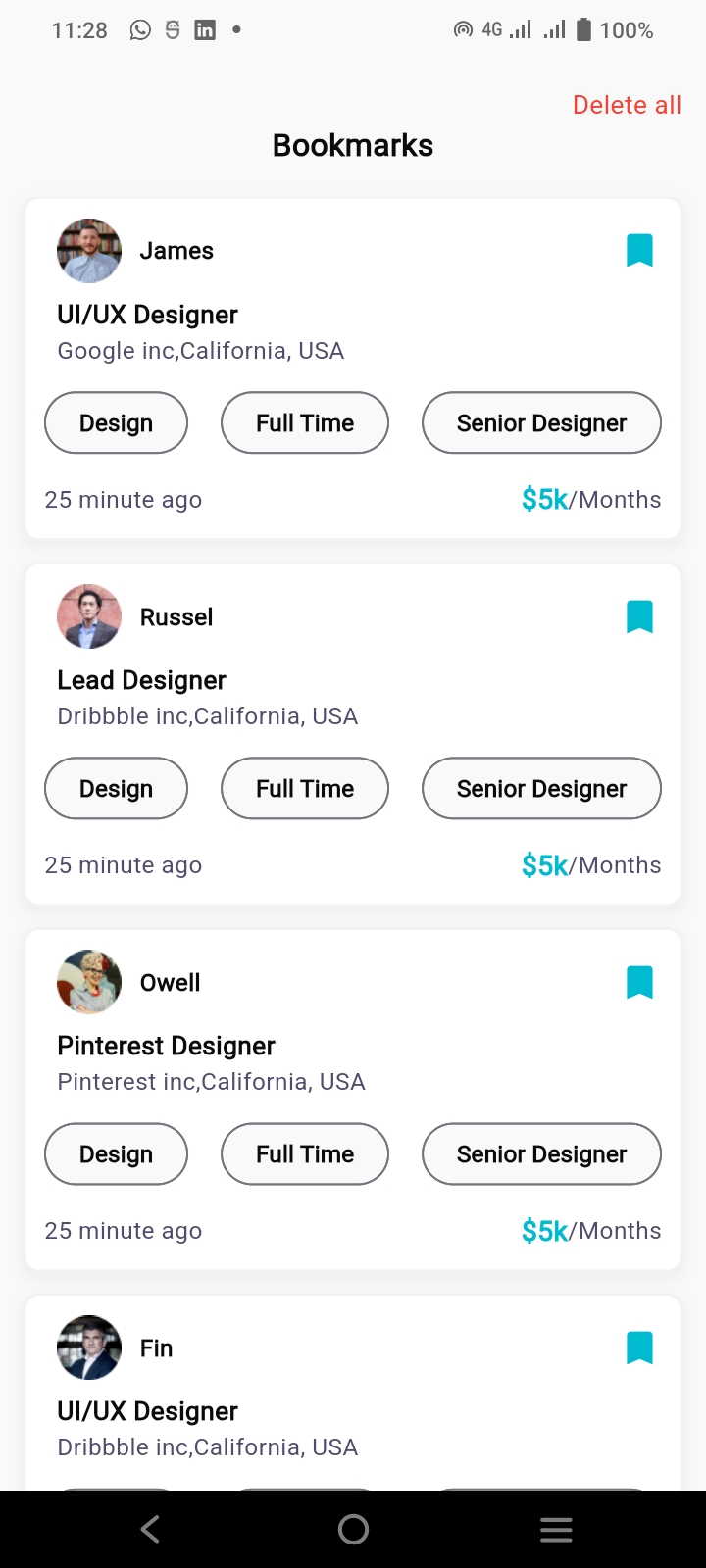Unbookmark James's UI/UX Designer job

[x=639, y=250]
